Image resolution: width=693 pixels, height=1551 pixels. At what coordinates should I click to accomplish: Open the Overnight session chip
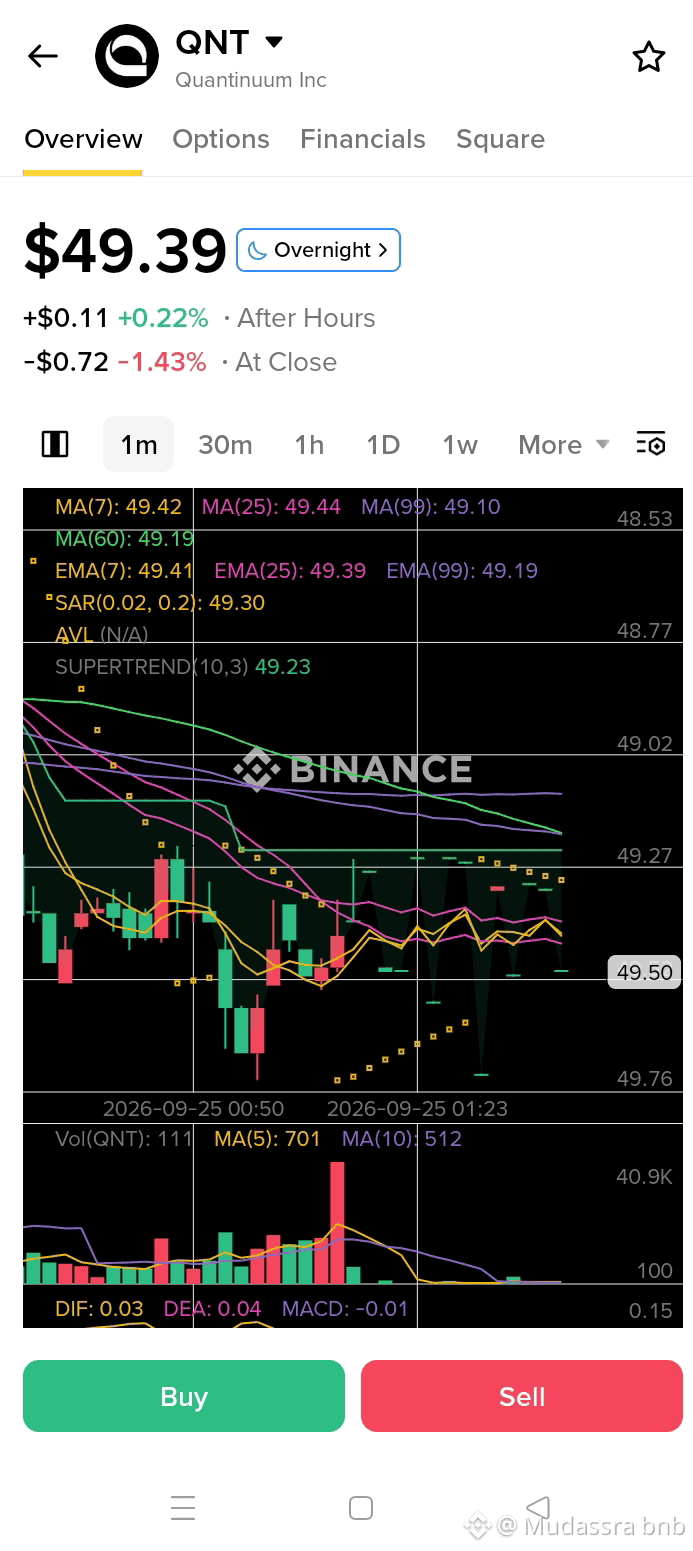coord(318,250)
